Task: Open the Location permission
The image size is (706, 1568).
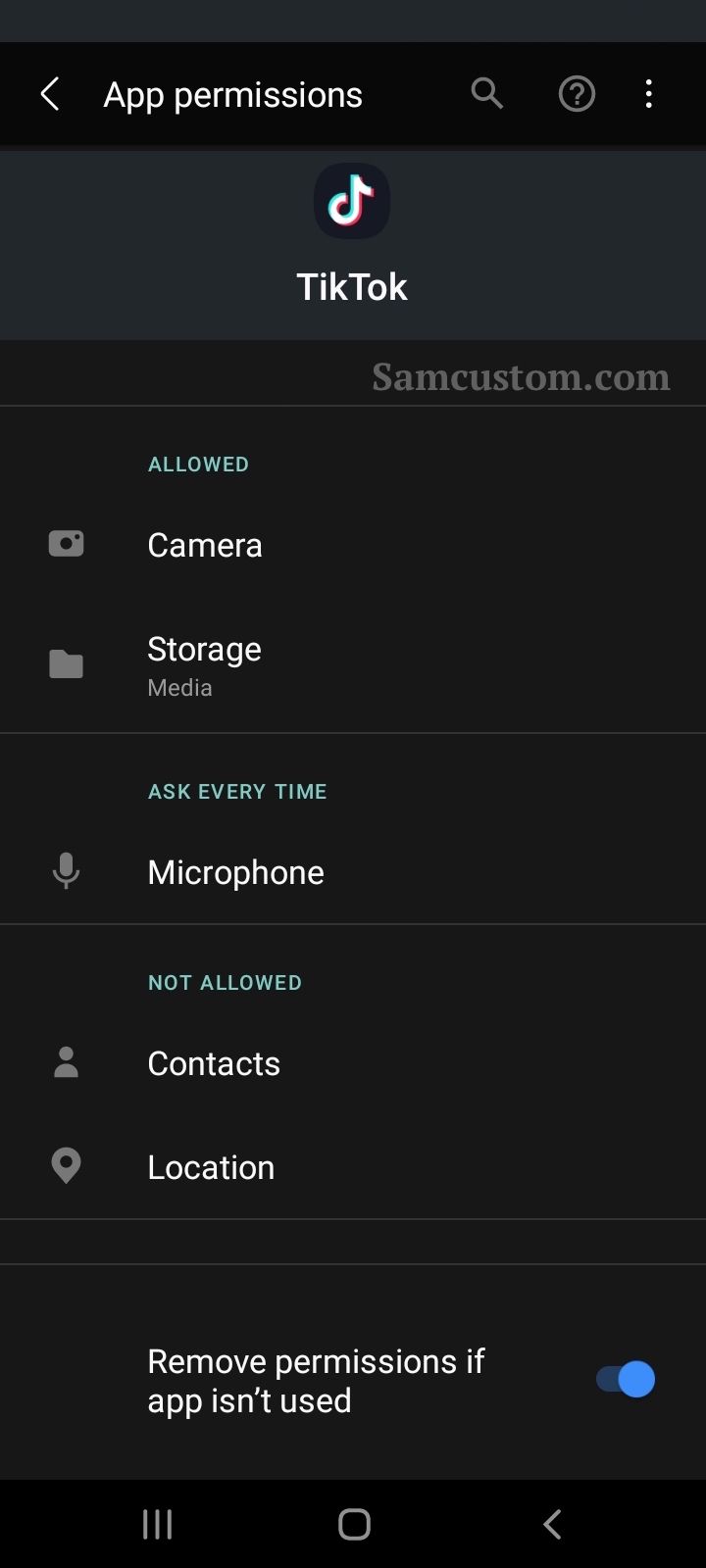Action: 353,1167
